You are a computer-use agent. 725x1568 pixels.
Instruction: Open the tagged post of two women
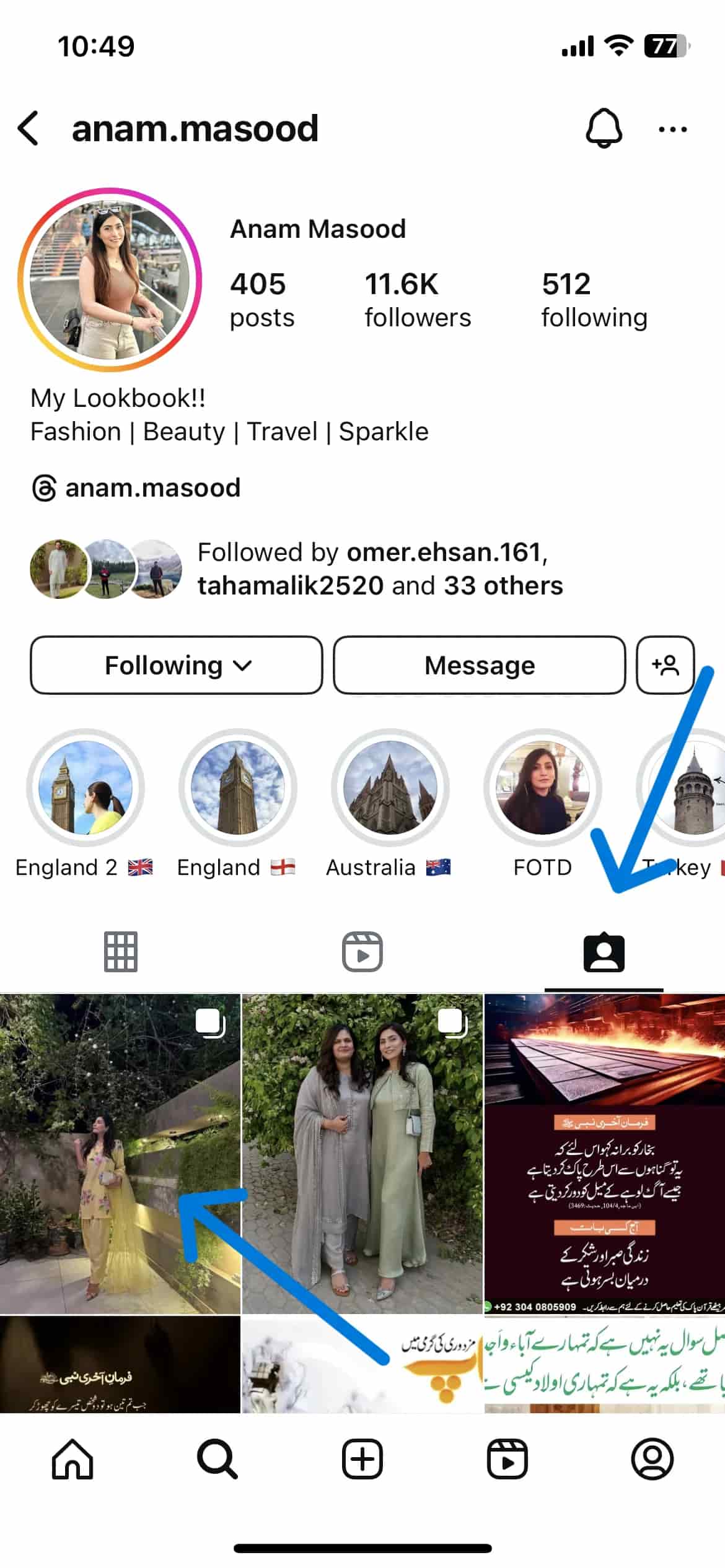point(362,1153)
